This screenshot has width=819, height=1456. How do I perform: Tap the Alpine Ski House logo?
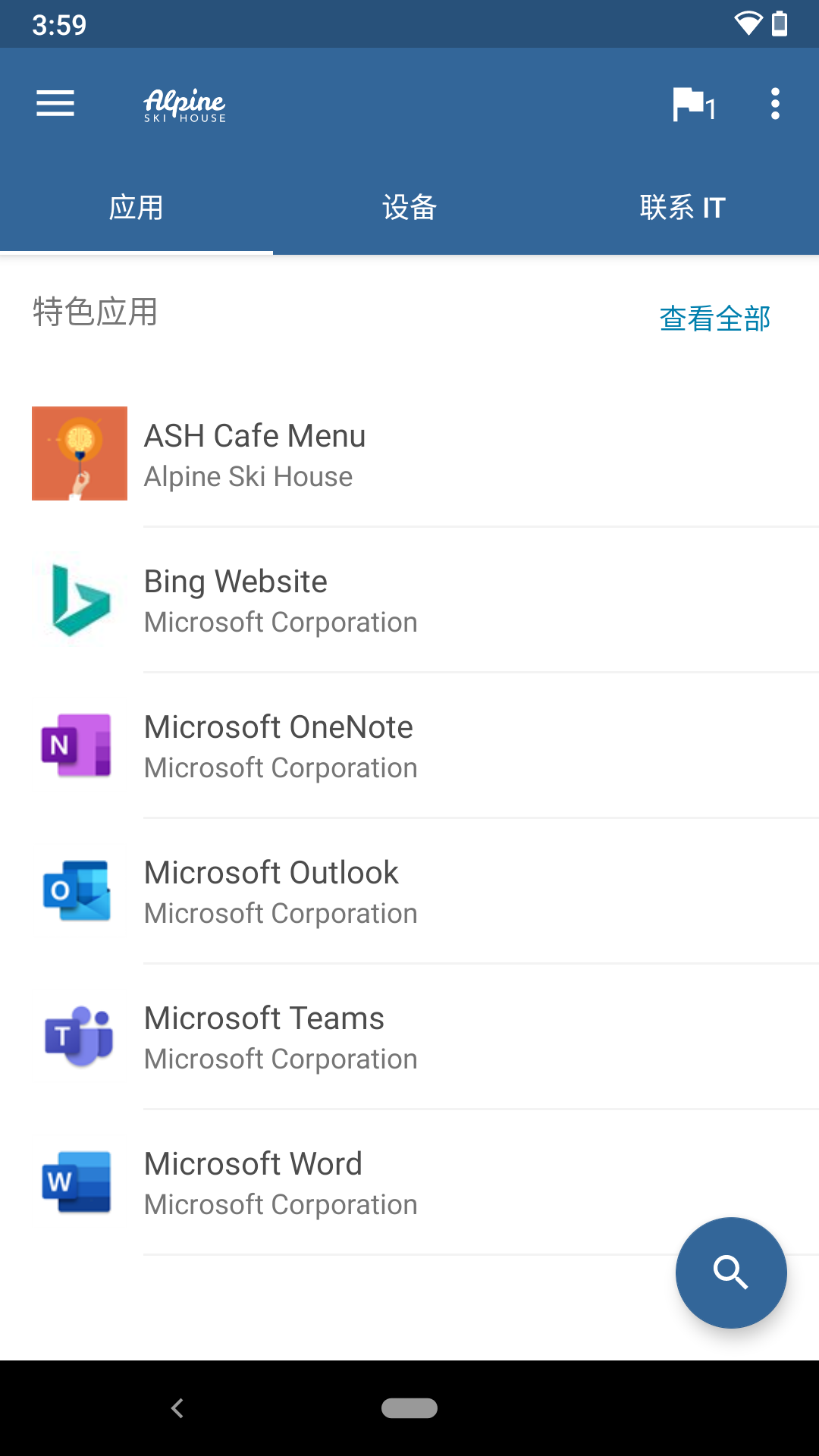tap(184, 104)
